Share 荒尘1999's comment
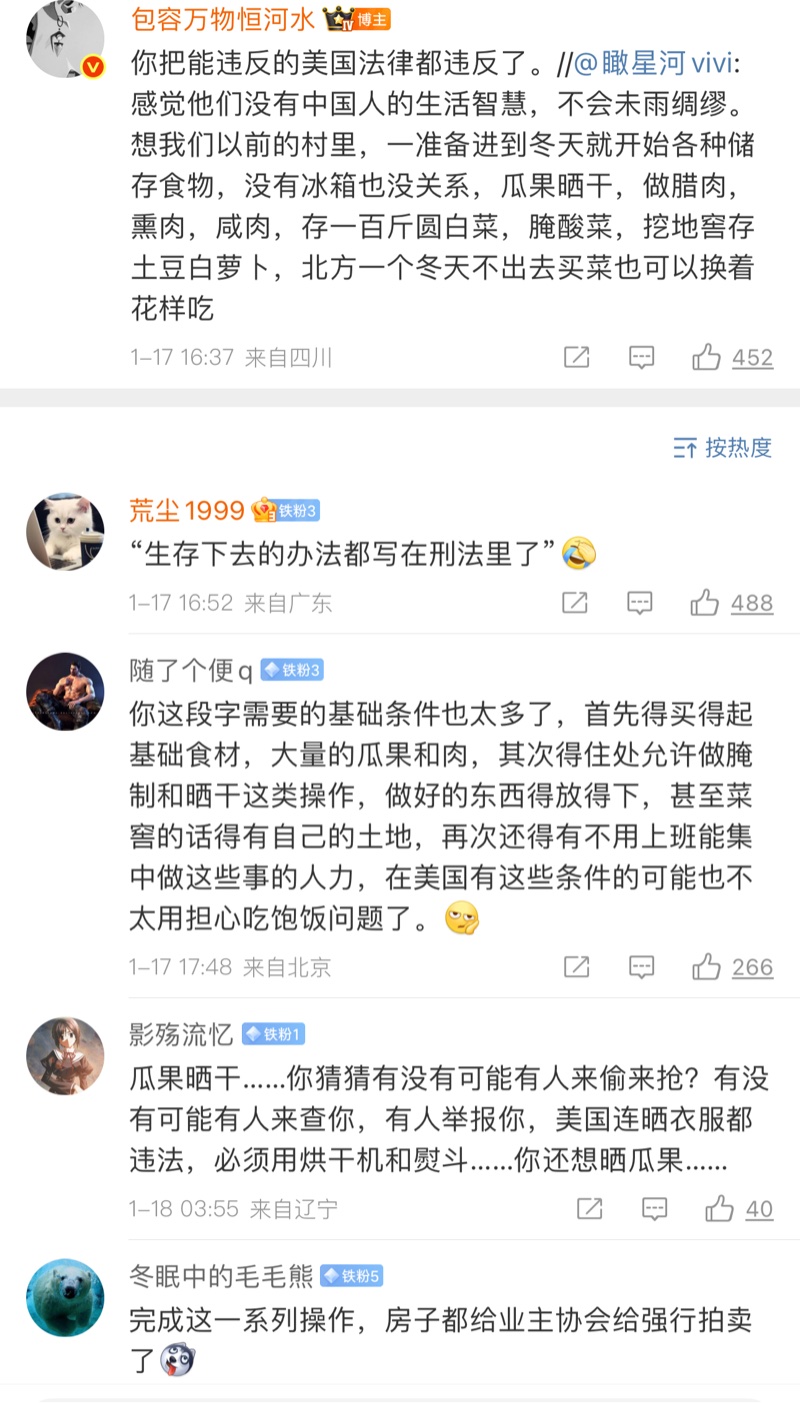Viewport: 800px width, 1403px height. [575, 602]
